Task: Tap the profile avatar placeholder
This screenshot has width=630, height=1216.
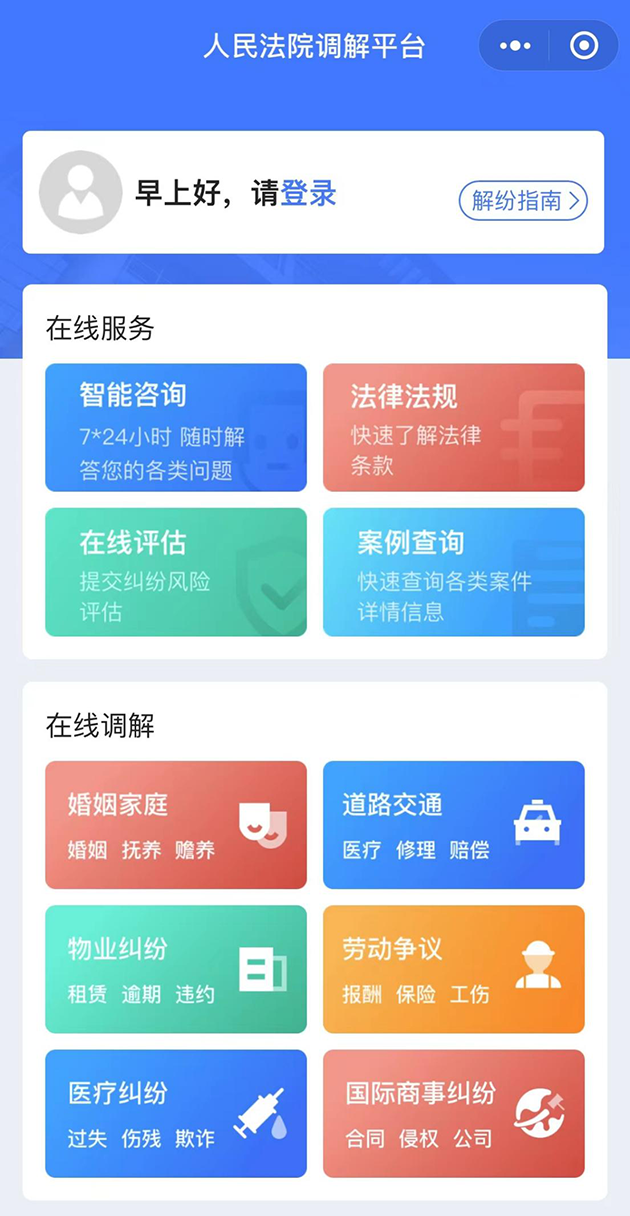Action: [x=80, y=192]
